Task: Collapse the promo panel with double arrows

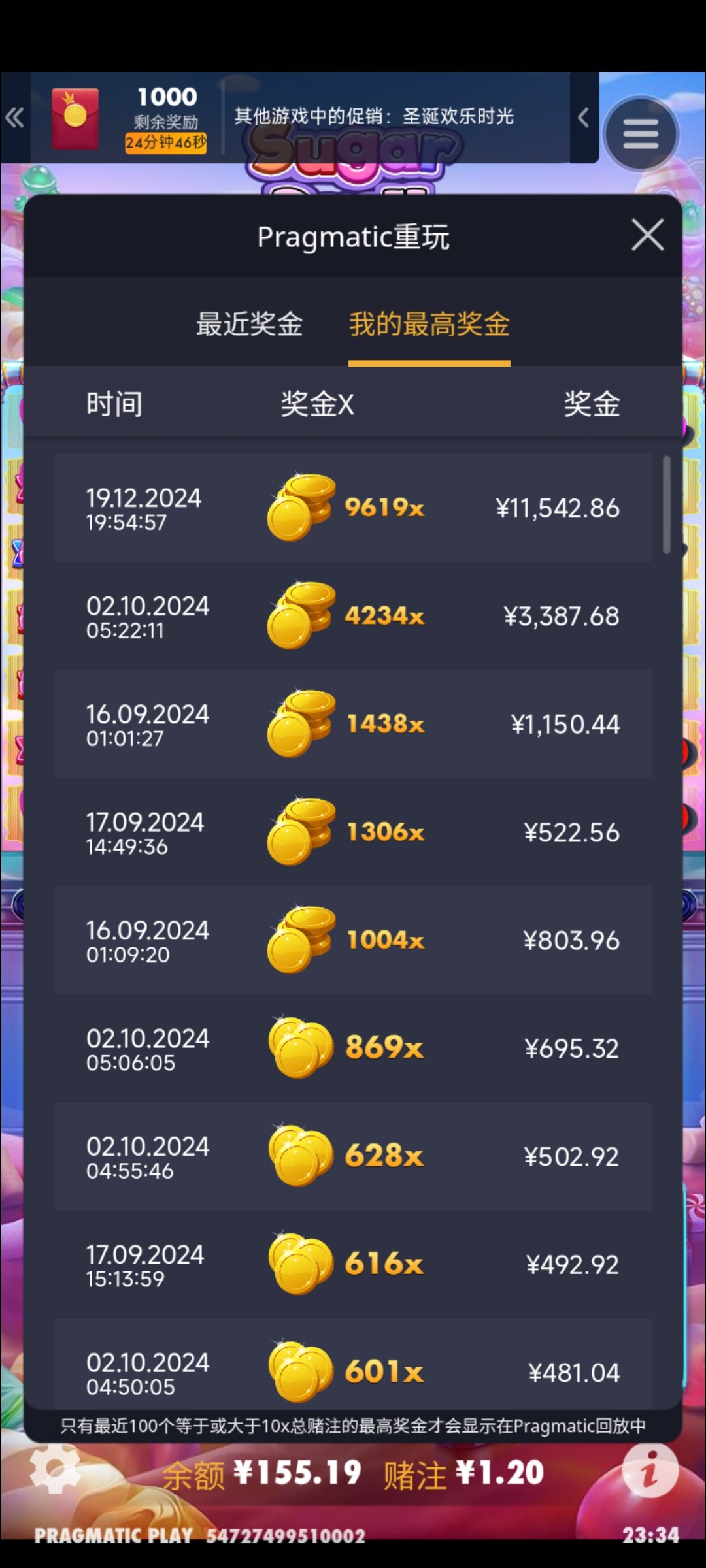Action: click(14, 118)
